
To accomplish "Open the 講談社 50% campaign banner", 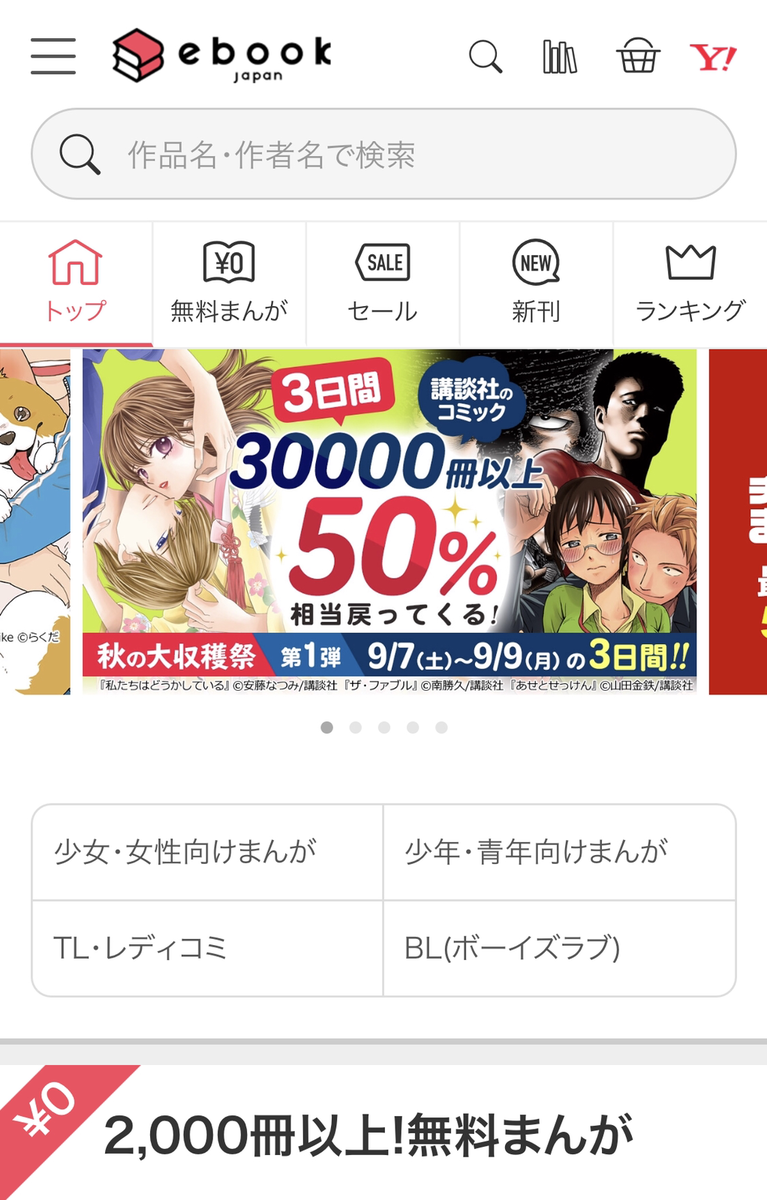I will (389, 521).
